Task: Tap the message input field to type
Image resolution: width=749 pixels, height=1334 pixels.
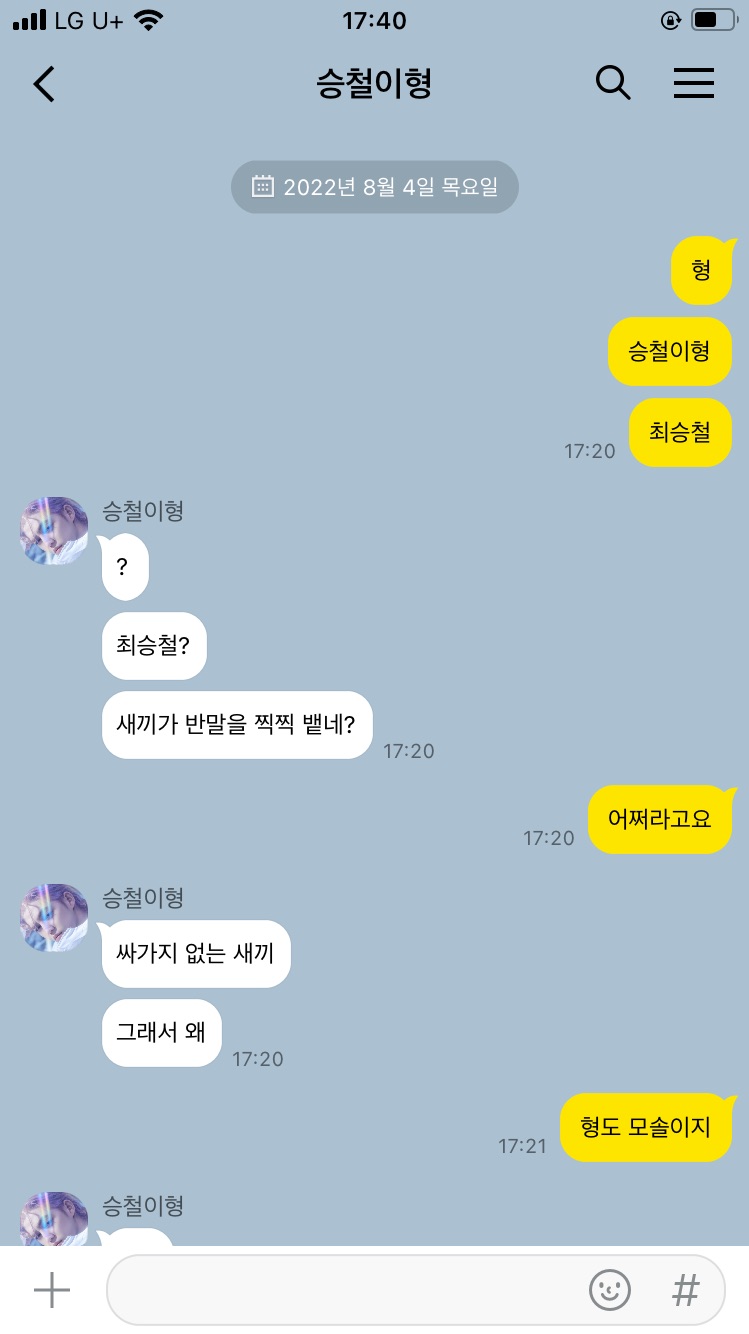Action: coord(350,1291)
